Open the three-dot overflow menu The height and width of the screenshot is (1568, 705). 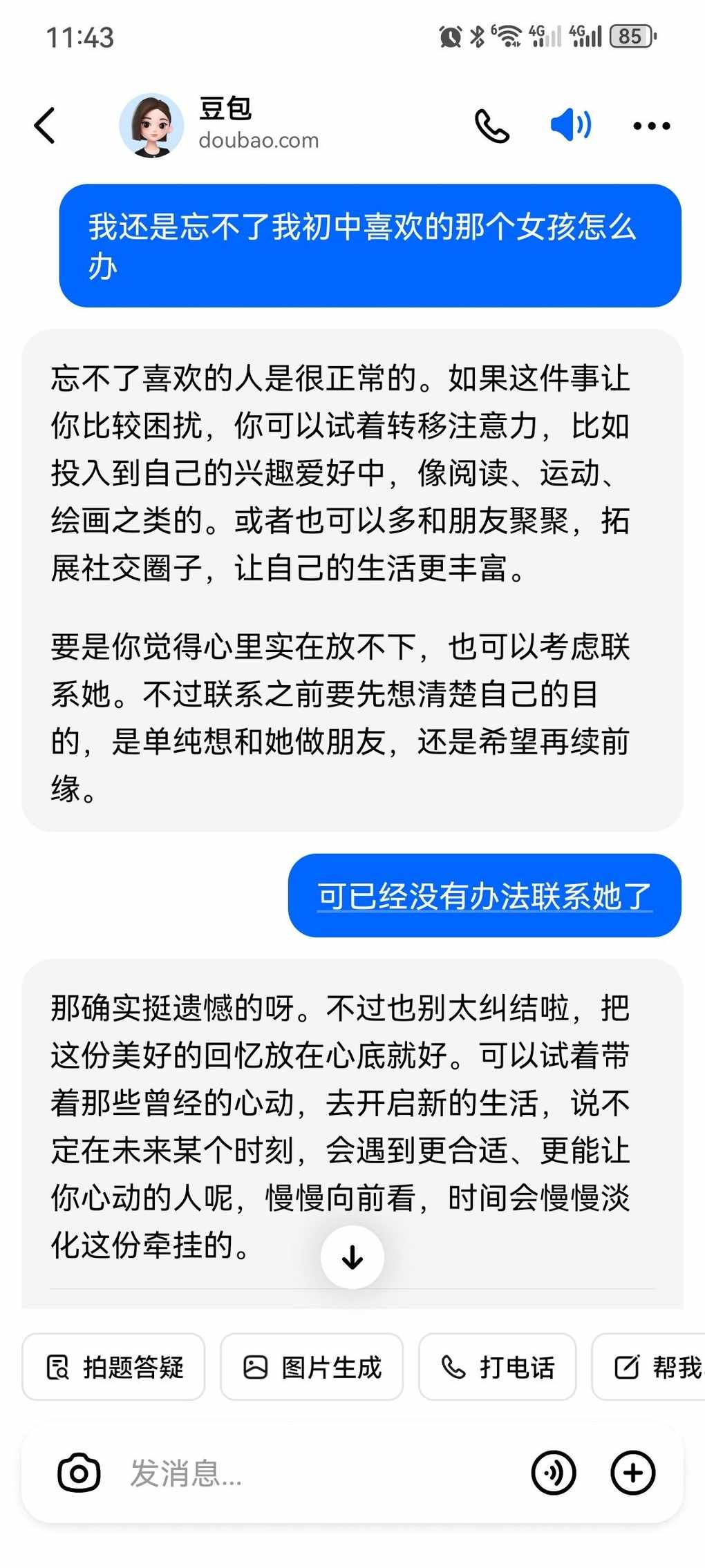point(651,126)
